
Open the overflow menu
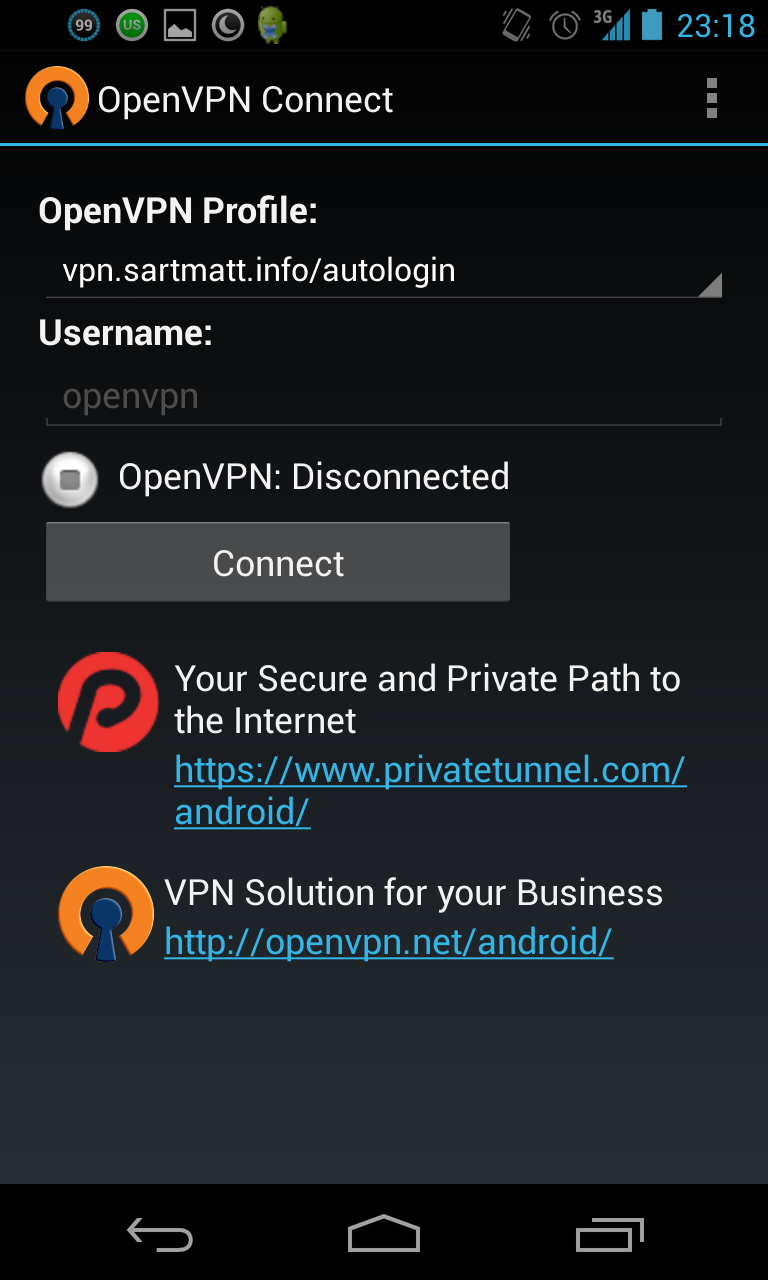[x=712, y=99]
